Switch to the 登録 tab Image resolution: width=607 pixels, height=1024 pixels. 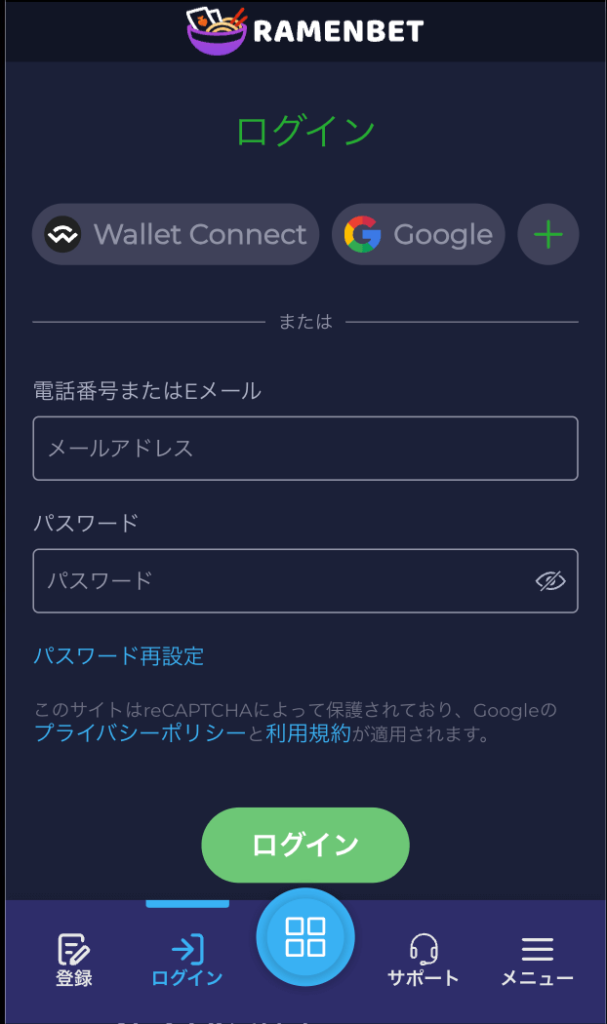click(x=74, y=960)
